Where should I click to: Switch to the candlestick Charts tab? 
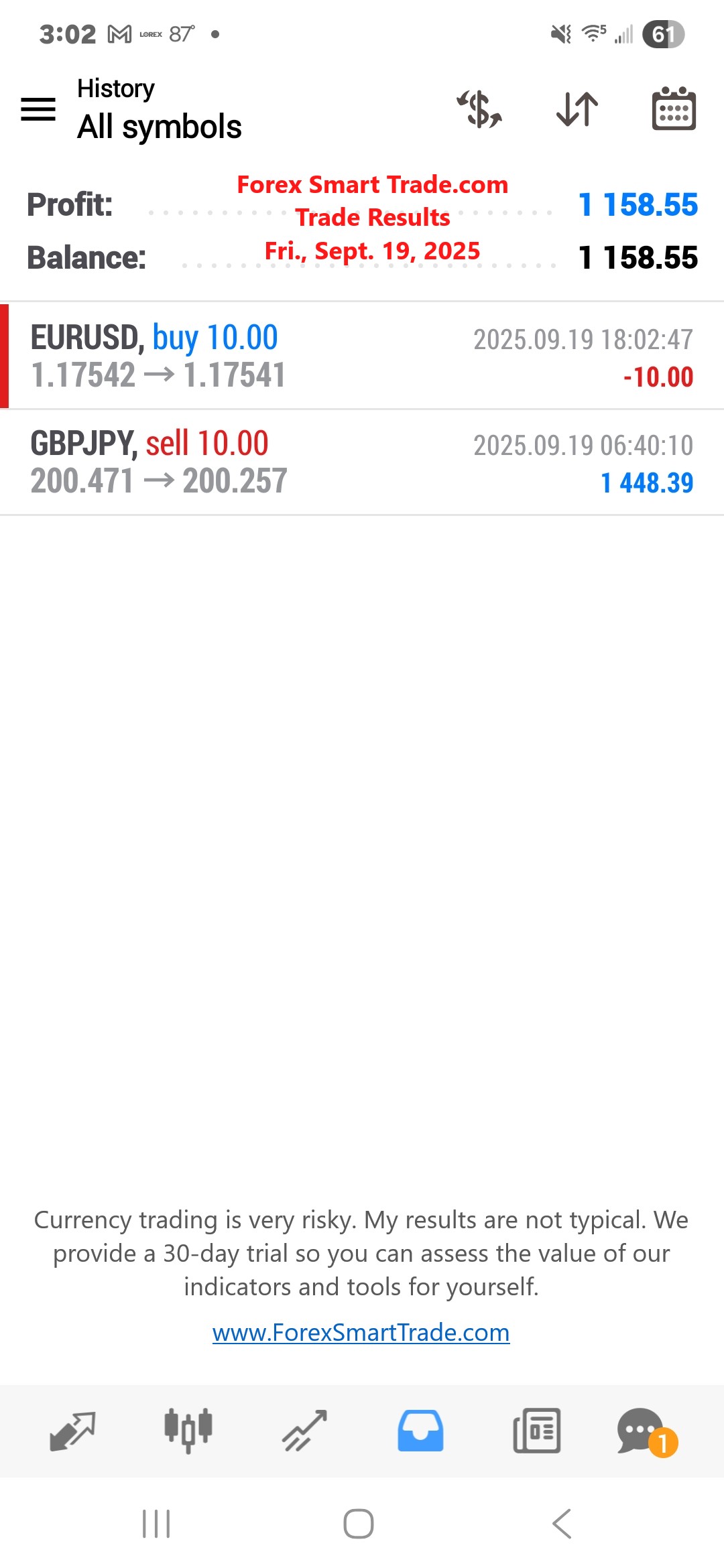(x=188, y=1431)
